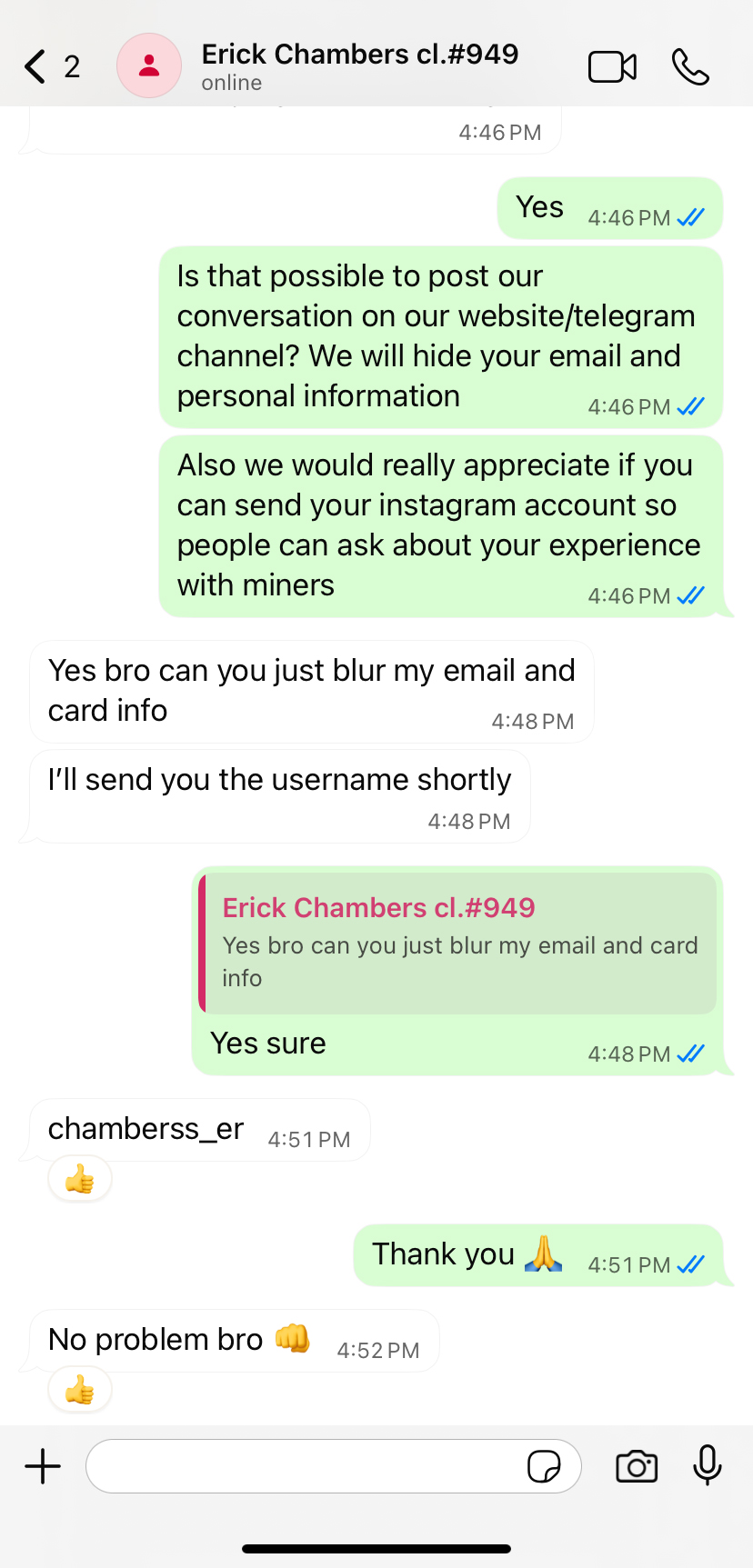753x1568 pixels.
Task: Focus the message input field
Action: (305, 1466)
